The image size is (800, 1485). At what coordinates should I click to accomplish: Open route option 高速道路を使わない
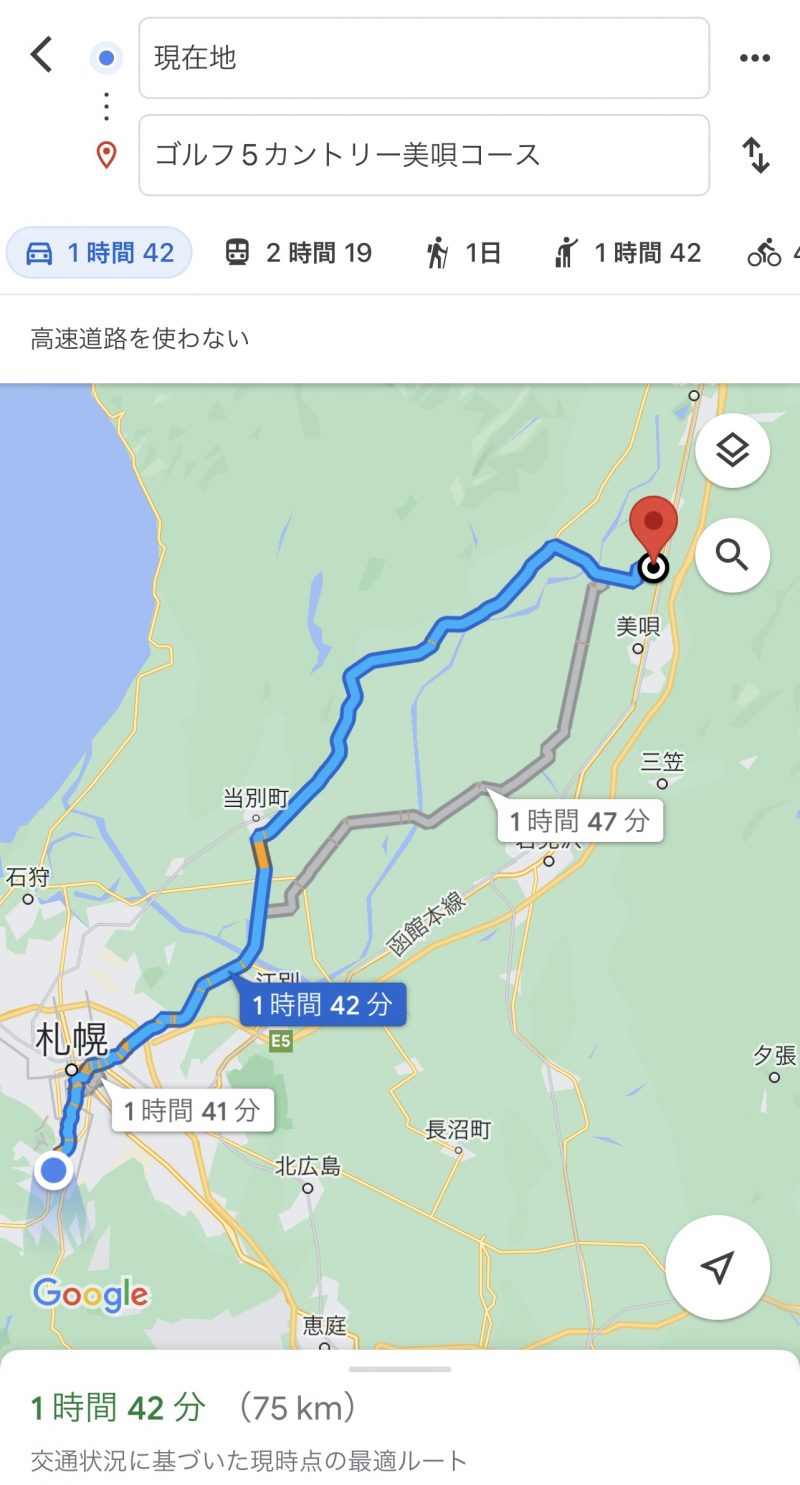(x=140, y=339)
